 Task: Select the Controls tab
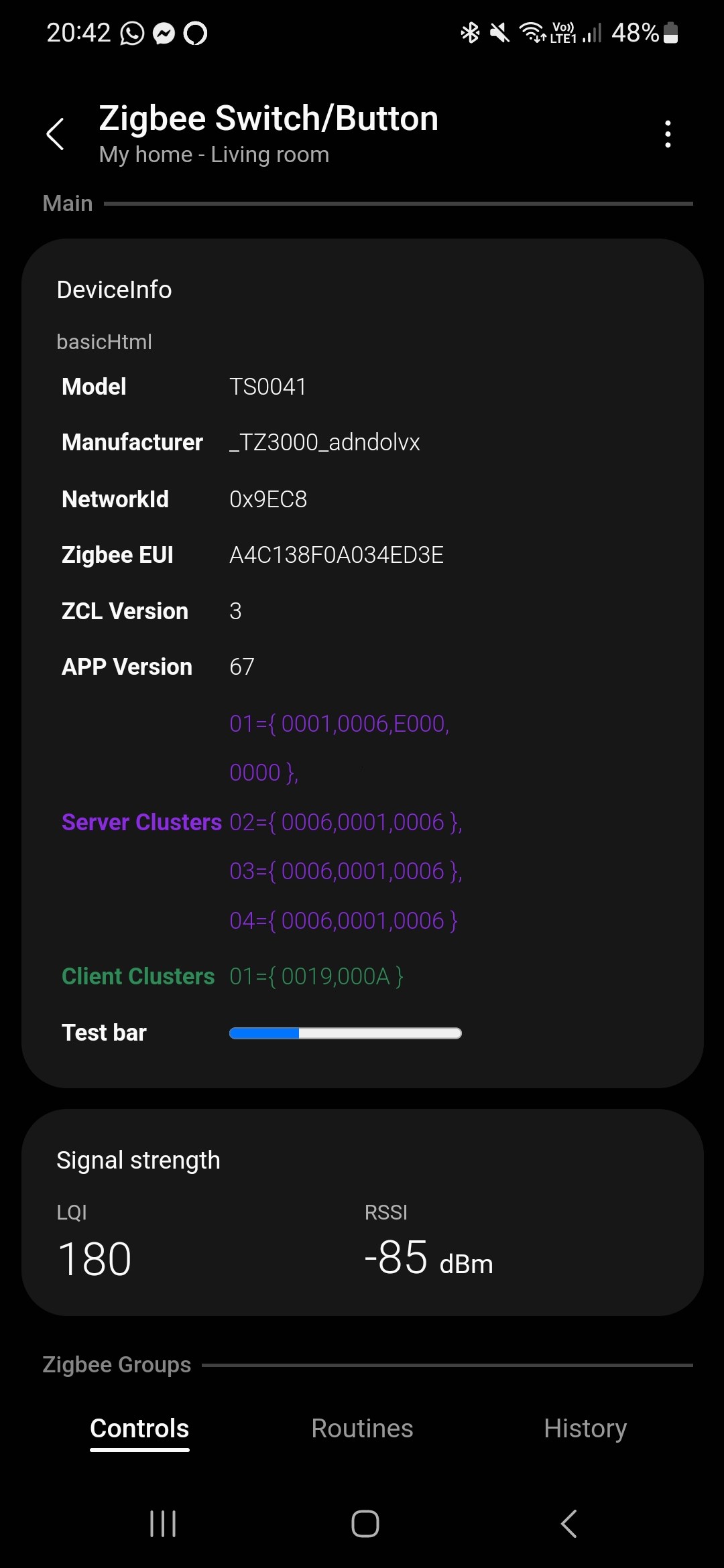tap(139, 1428)
